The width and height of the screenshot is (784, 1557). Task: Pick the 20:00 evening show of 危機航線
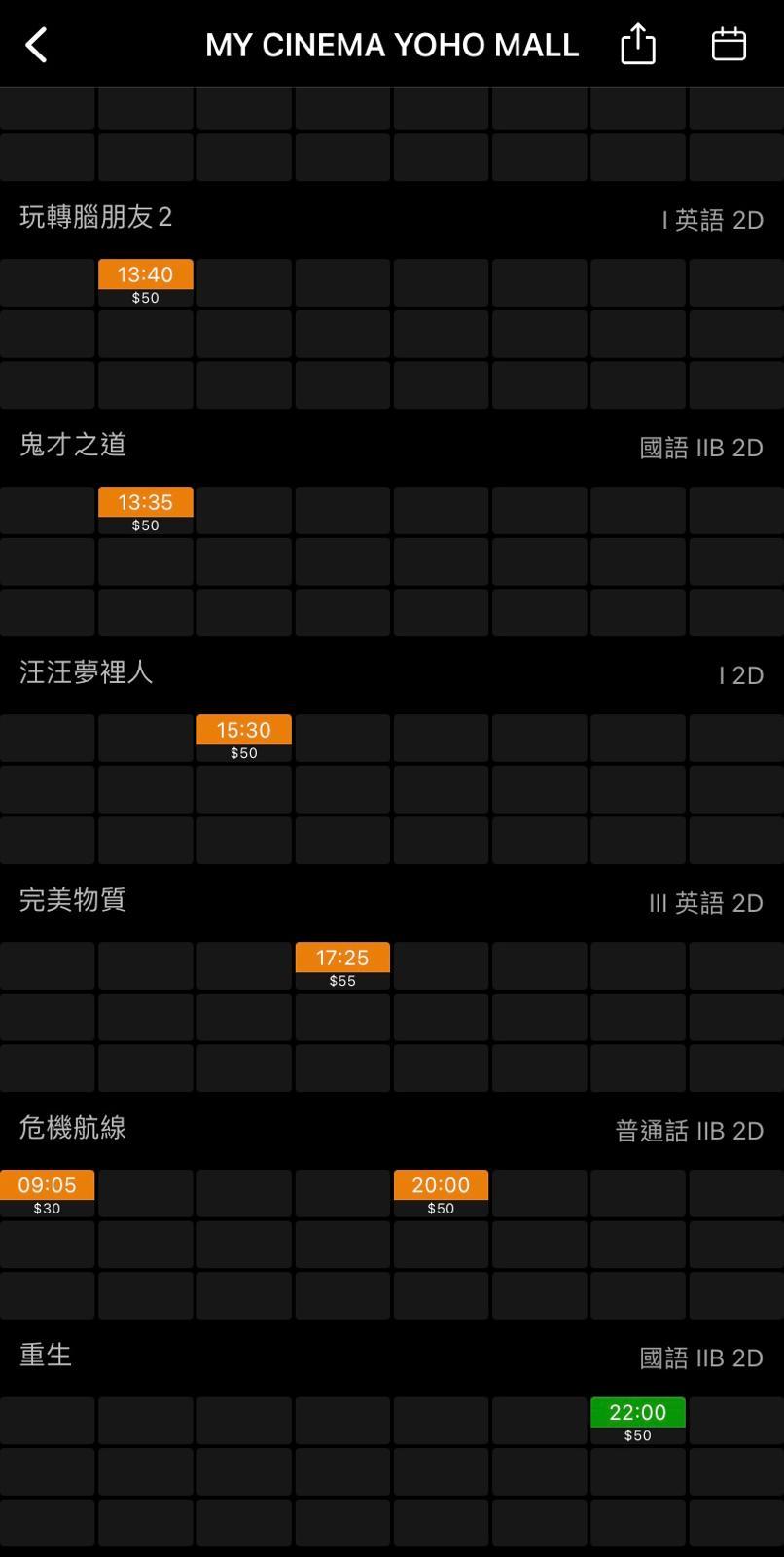[x=441, y=1184]
